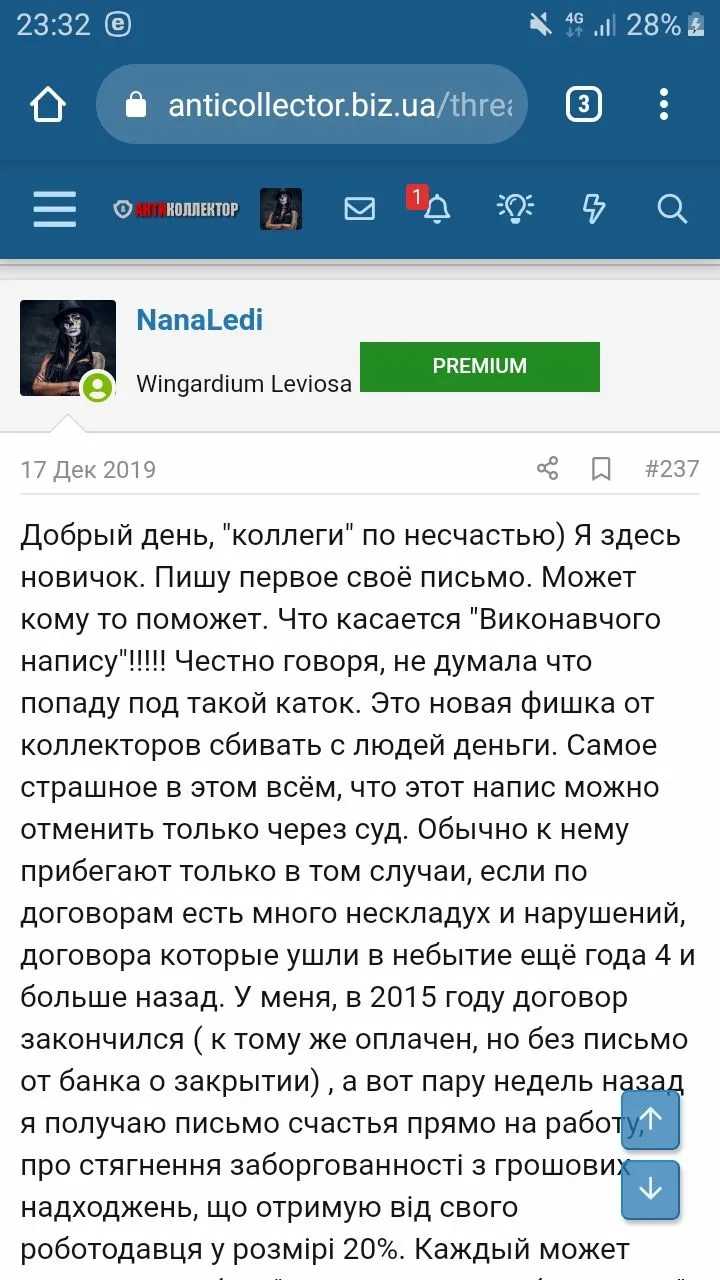View NanaLedi's profile by username

click(x=199, y=319)
